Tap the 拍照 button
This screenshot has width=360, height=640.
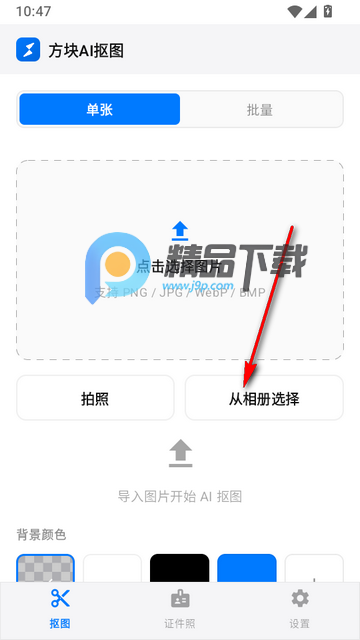pos(95,398)
